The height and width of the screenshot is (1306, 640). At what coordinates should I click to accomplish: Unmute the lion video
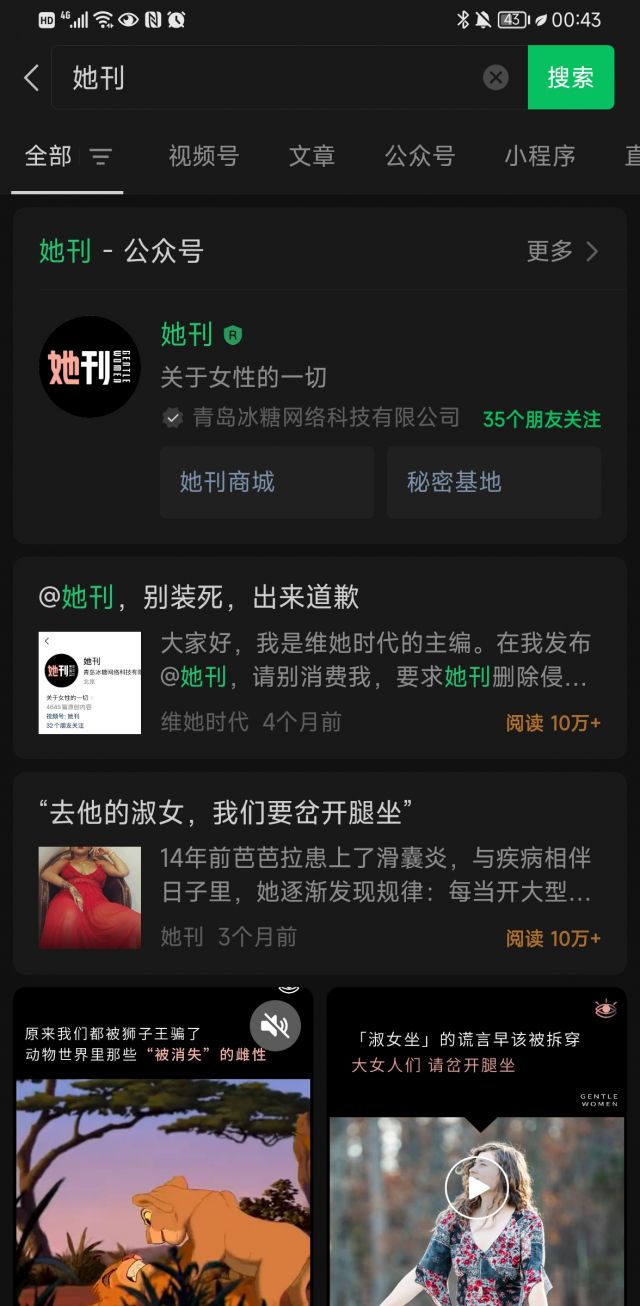[275, 1026]
